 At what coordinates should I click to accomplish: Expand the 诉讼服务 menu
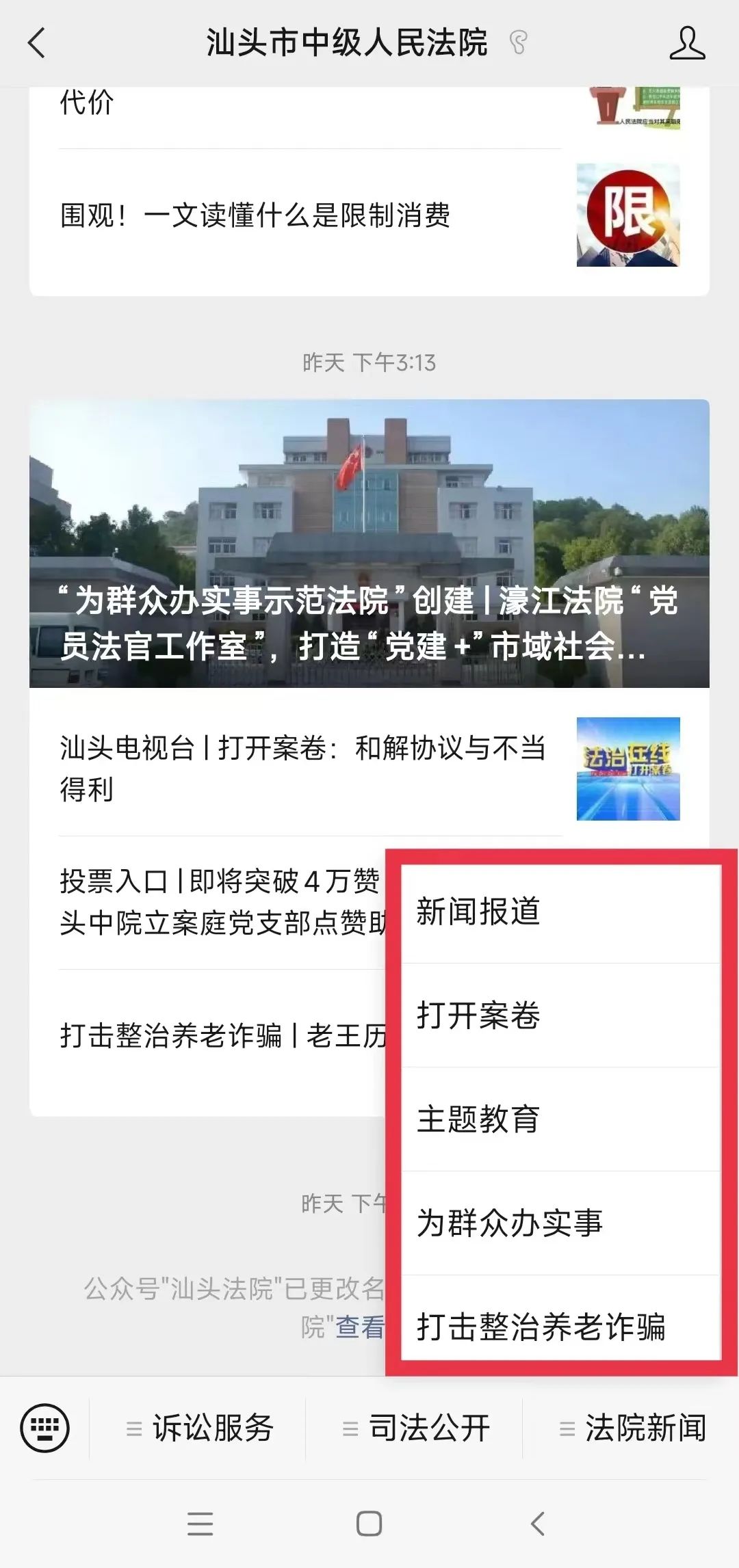[200, 1428]
